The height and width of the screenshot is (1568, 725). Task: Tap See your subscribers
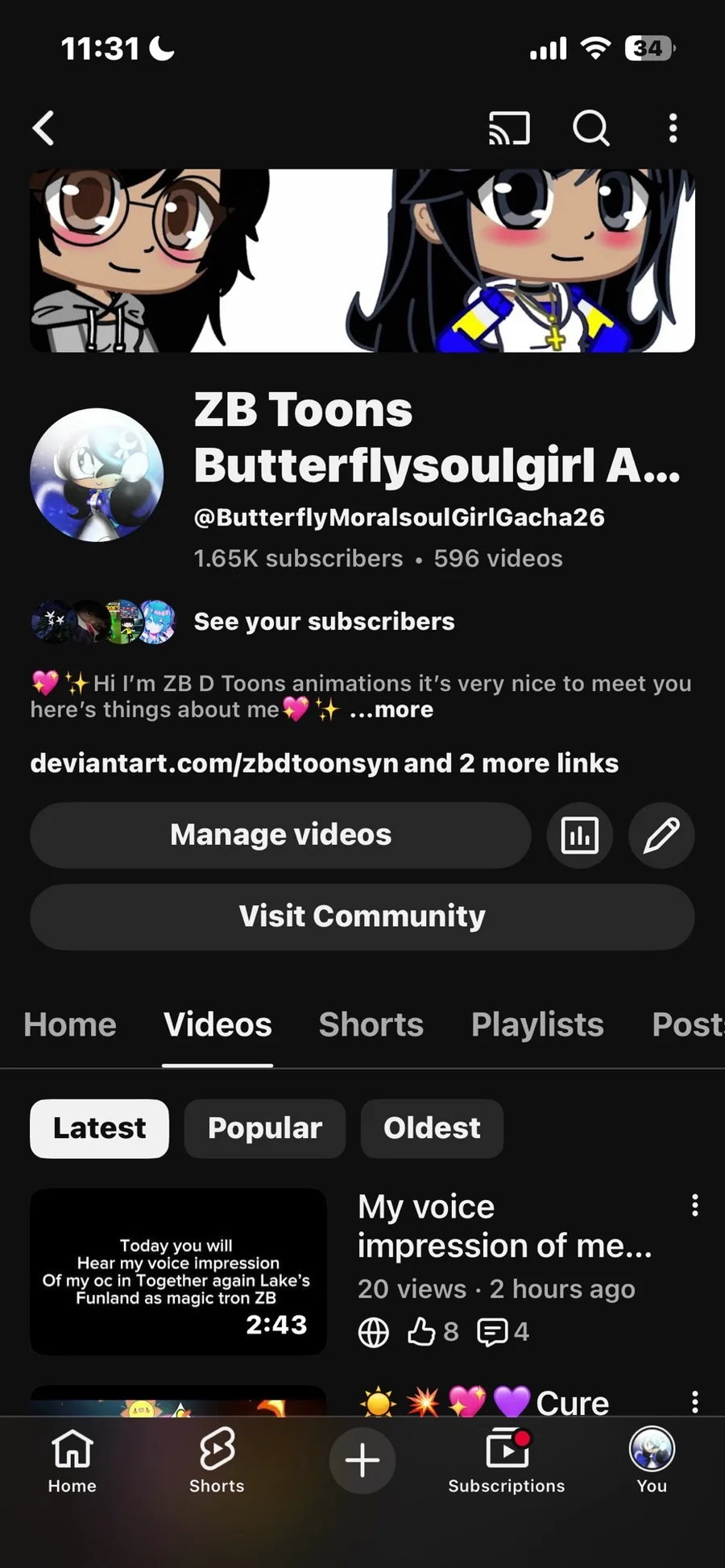(324, 622)
